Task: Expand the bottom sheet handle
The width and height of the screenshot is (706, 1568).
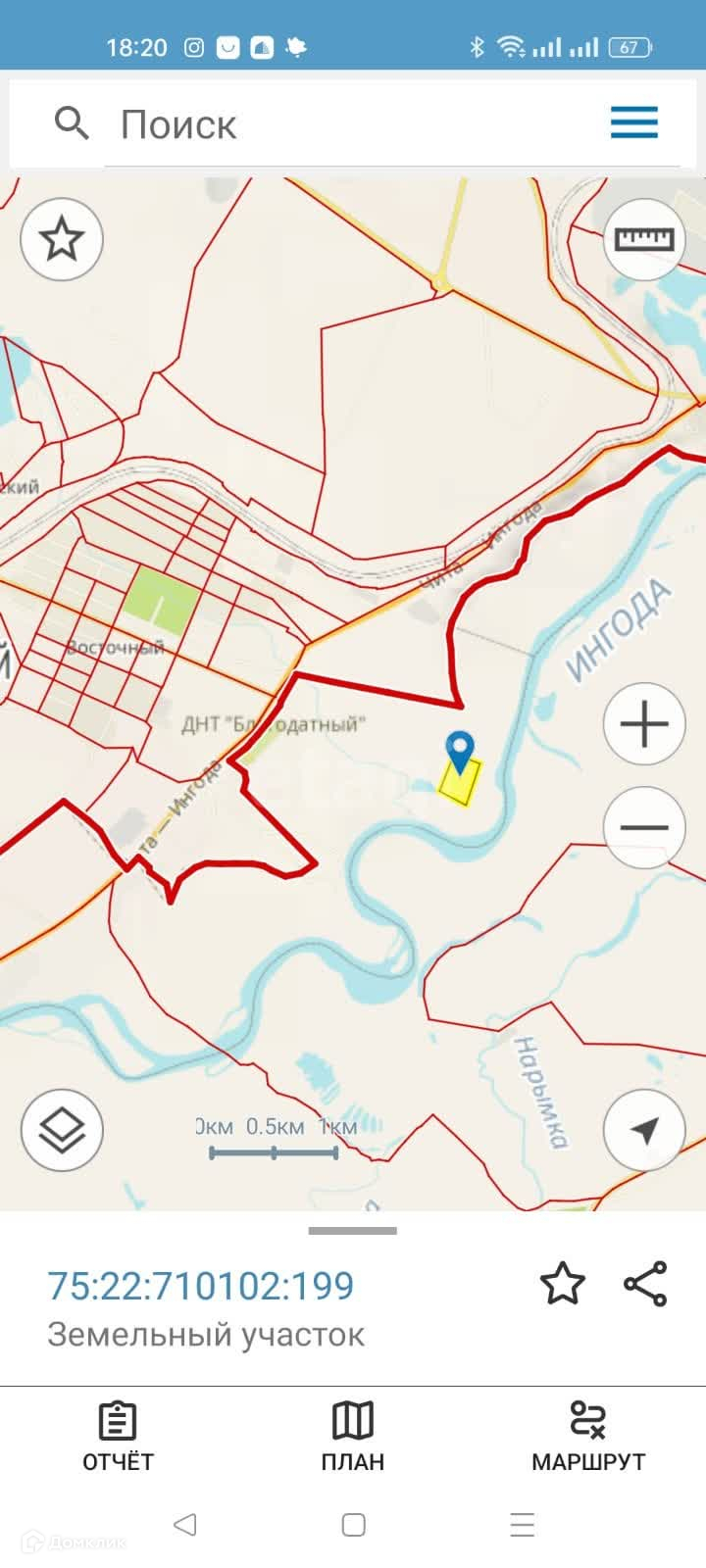Action: tap(353, 1231)
